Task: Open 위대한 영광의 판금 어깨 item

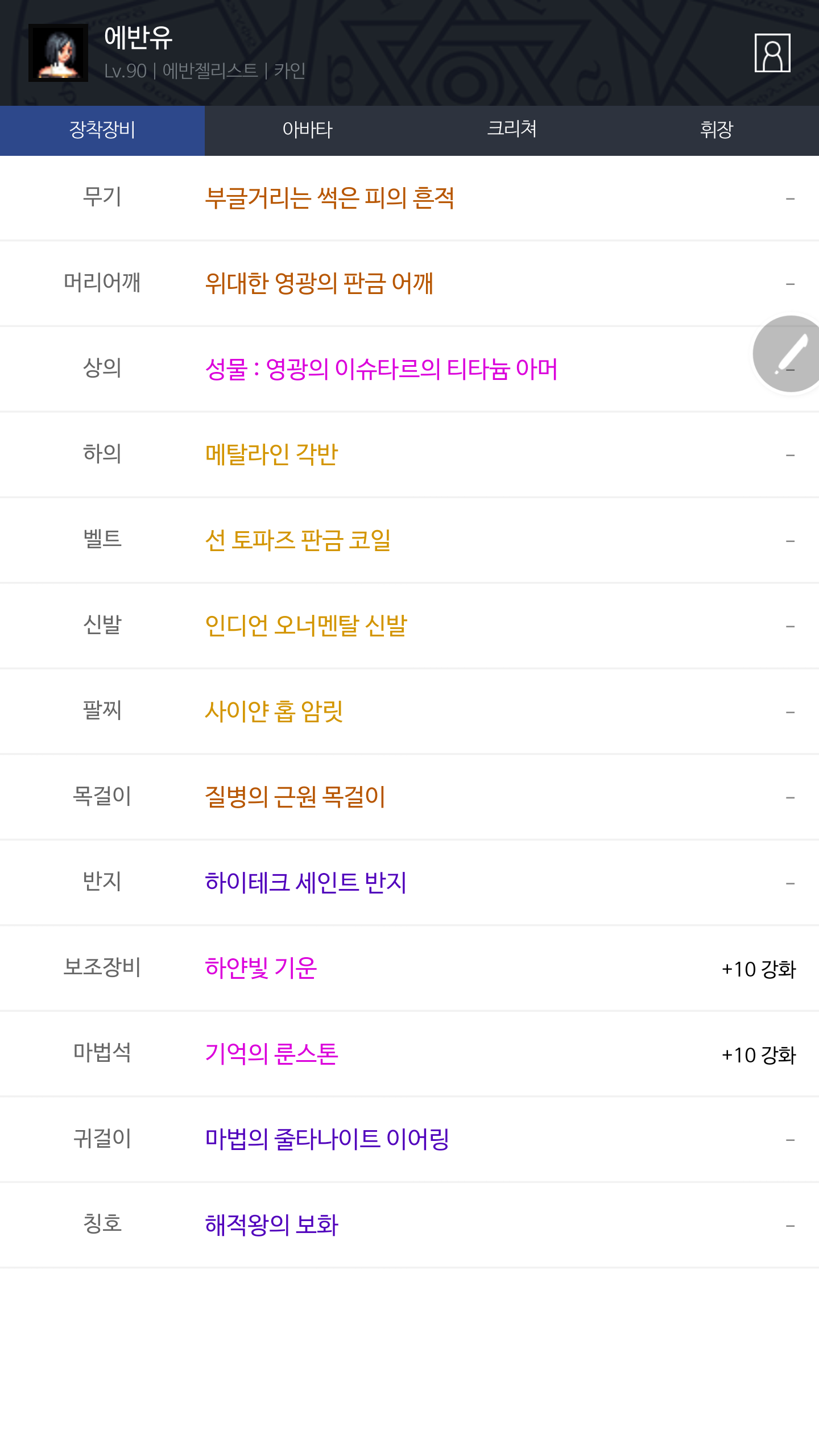Action: coord(319,283)
